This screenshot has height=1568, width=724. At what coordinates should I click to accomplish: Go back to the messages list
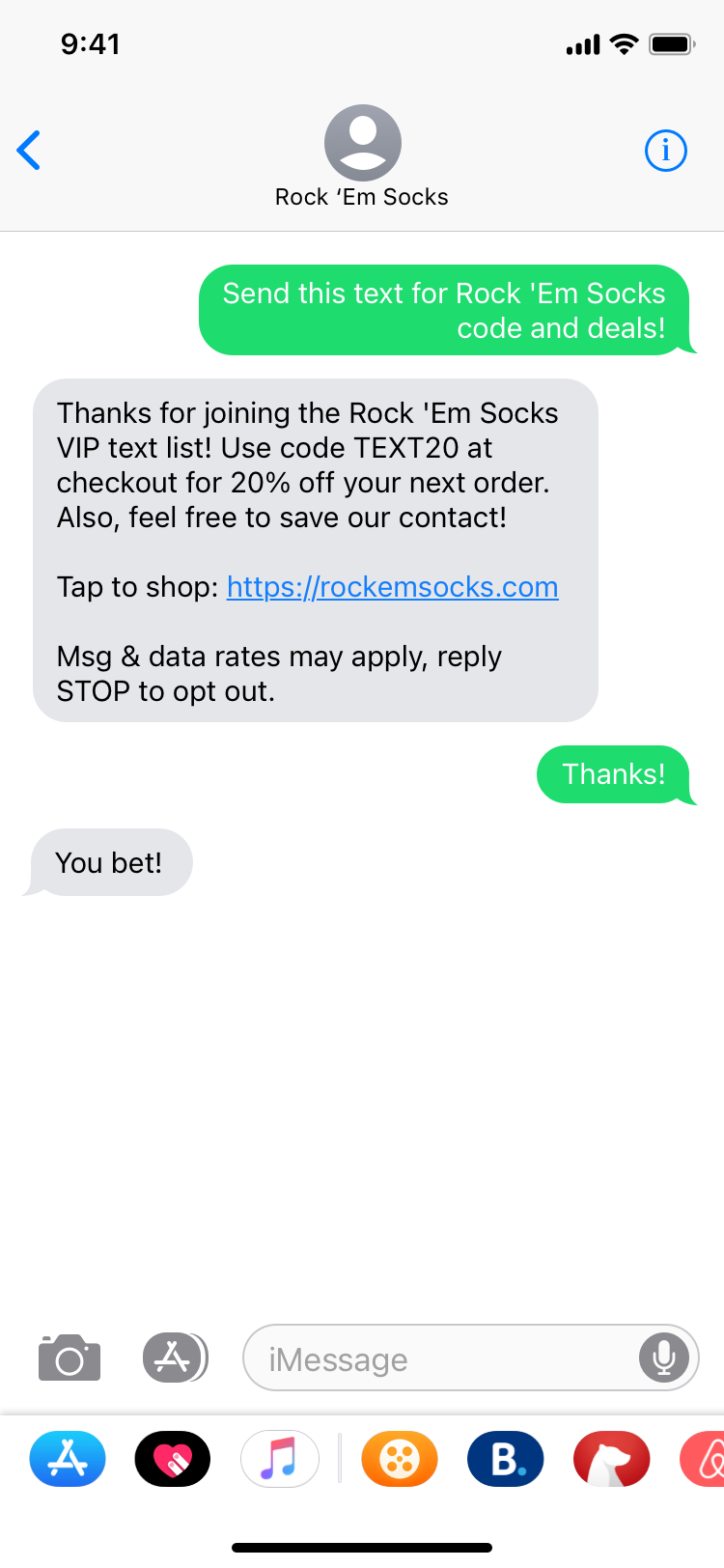[x=29, y=150]
